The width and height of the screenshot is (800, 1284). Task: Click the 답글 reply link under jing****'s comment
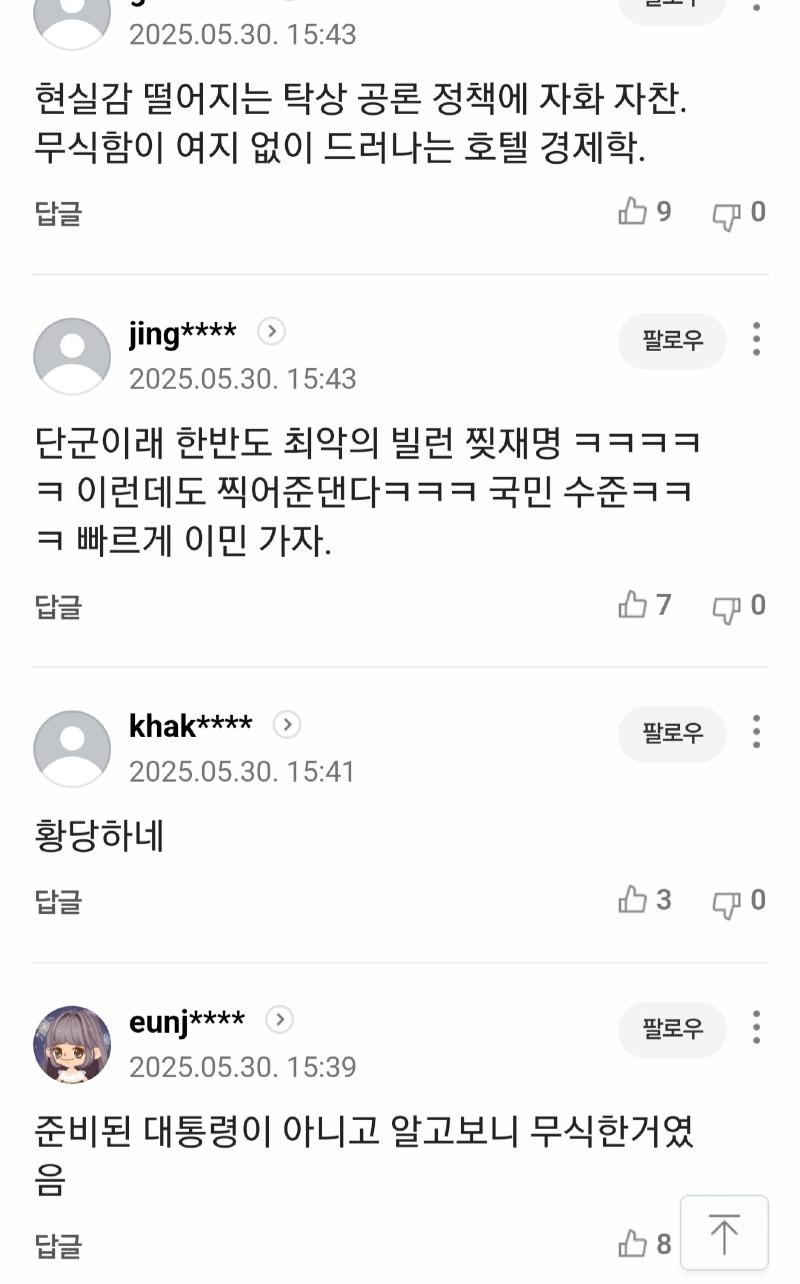57,605
